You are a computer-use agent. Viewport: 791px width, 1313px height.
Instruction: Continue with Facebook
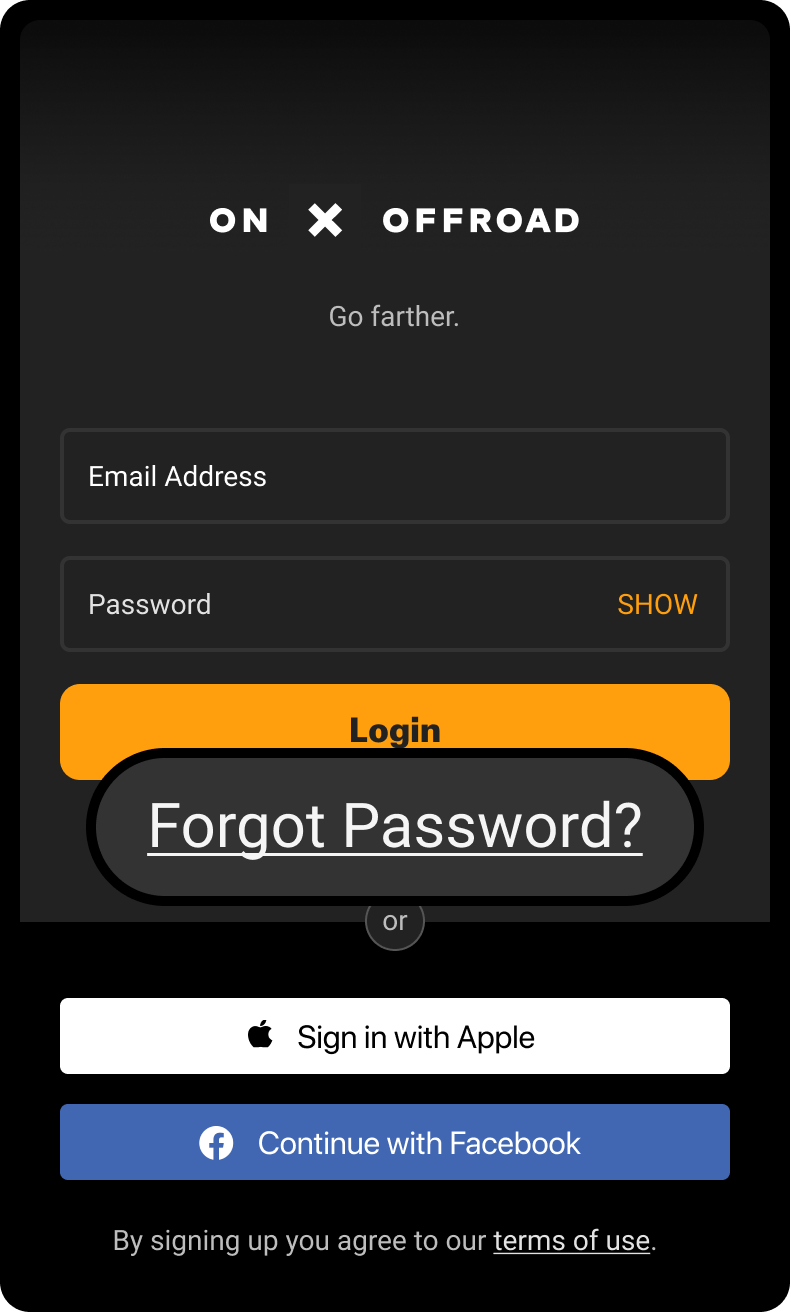(x=394, y=1142)
